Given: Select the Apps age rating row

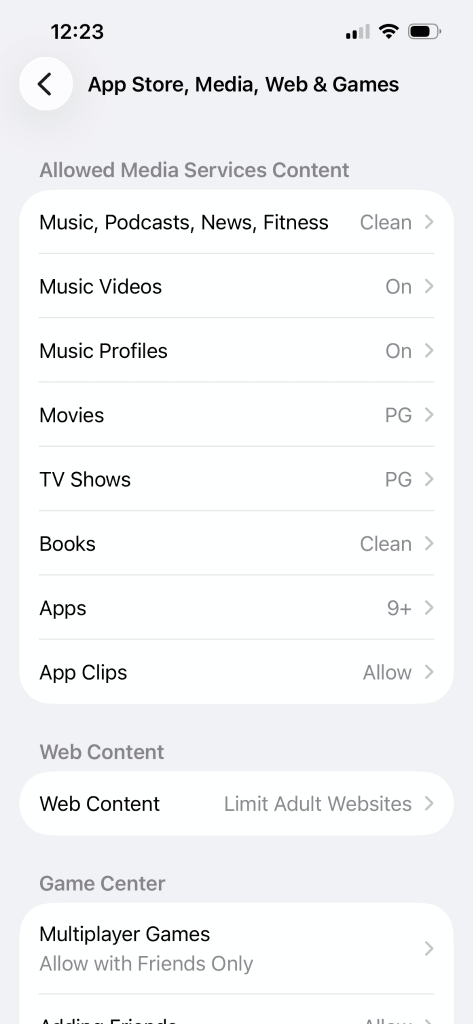Looking at the screenshot, I should [236, 608].
